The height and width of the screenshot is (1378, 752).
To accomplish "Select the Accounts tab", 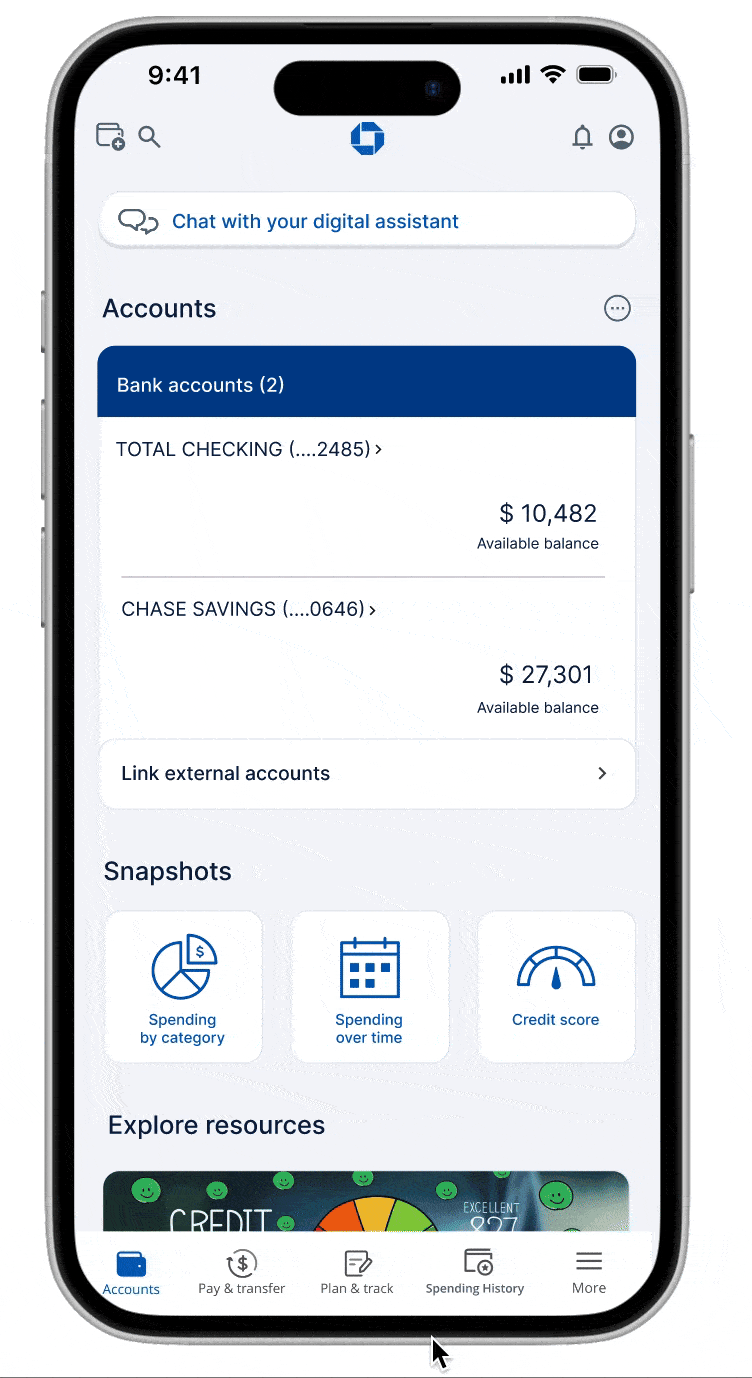I will pos(131,1272).
